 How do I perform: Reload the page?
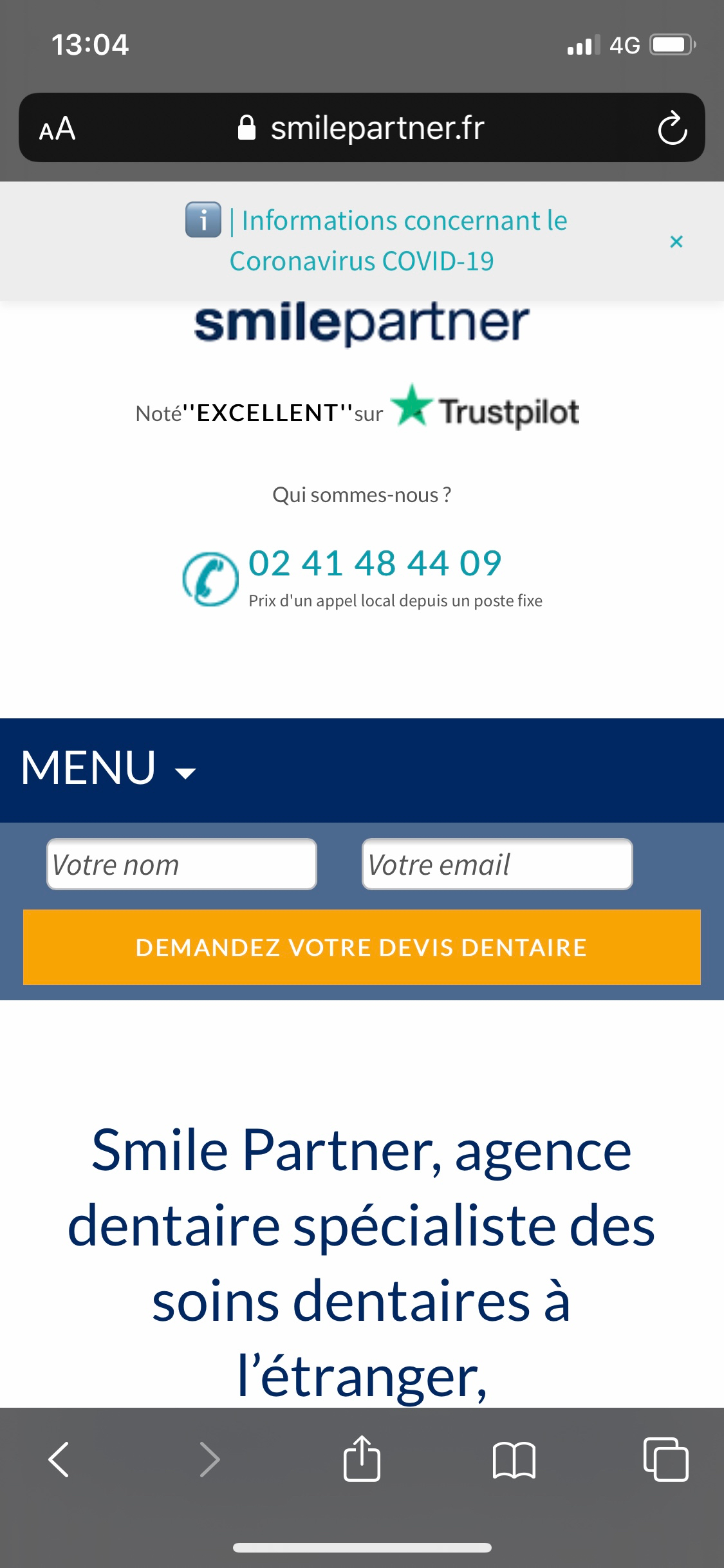point(672,128)
